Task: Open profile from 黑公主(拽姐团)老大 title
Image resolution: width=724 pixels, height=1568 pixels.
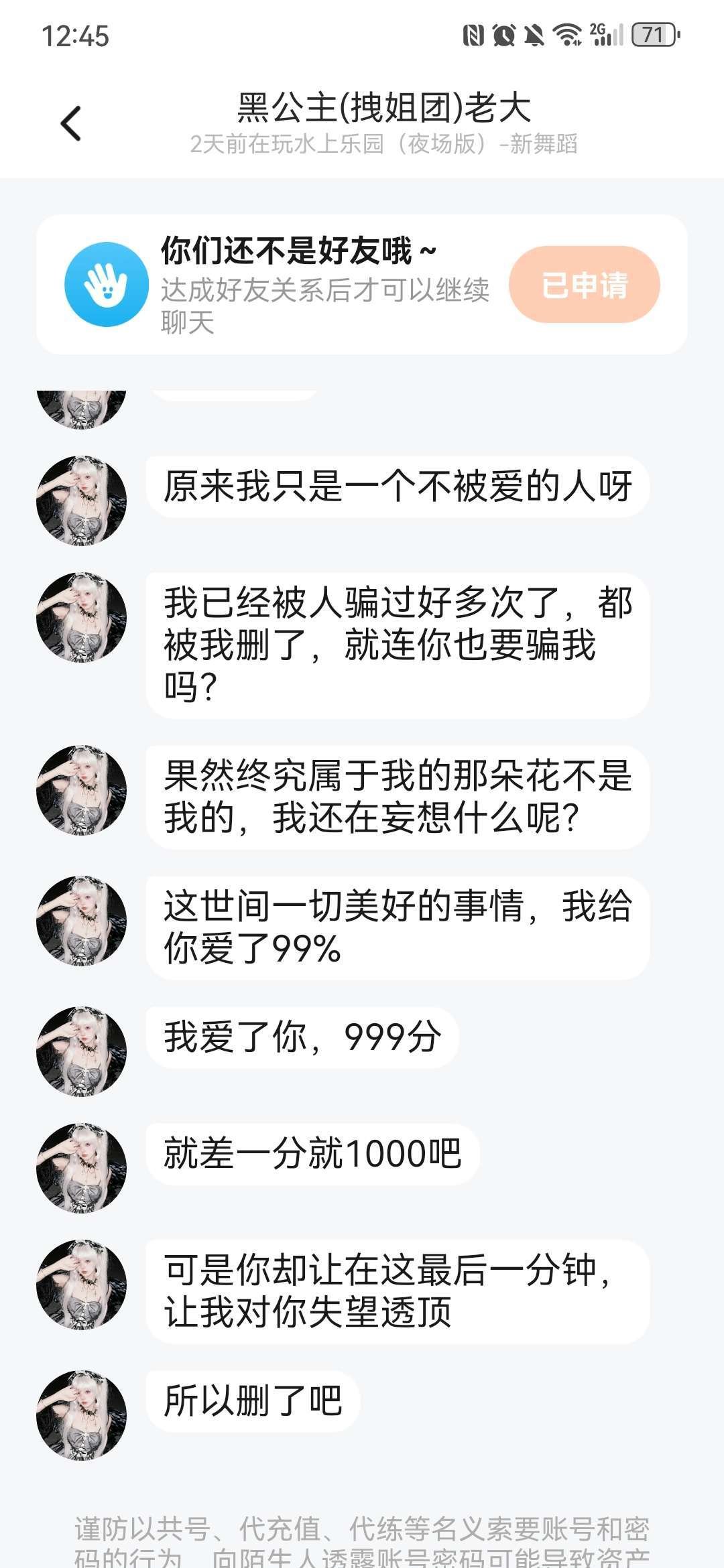Action: tap(384, 109)
